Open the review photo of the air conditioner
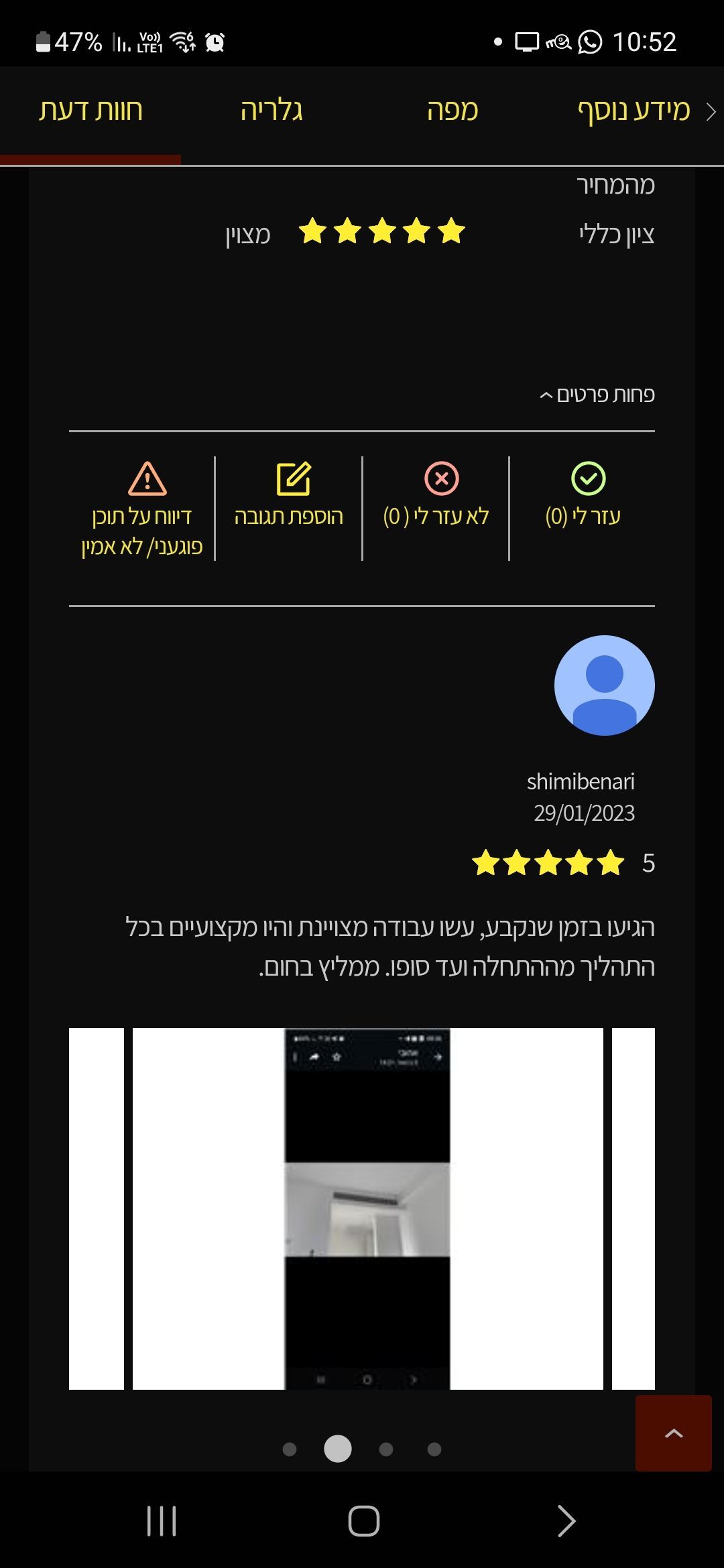This screenshot has width=724, height=1568. coord(367,1208)
